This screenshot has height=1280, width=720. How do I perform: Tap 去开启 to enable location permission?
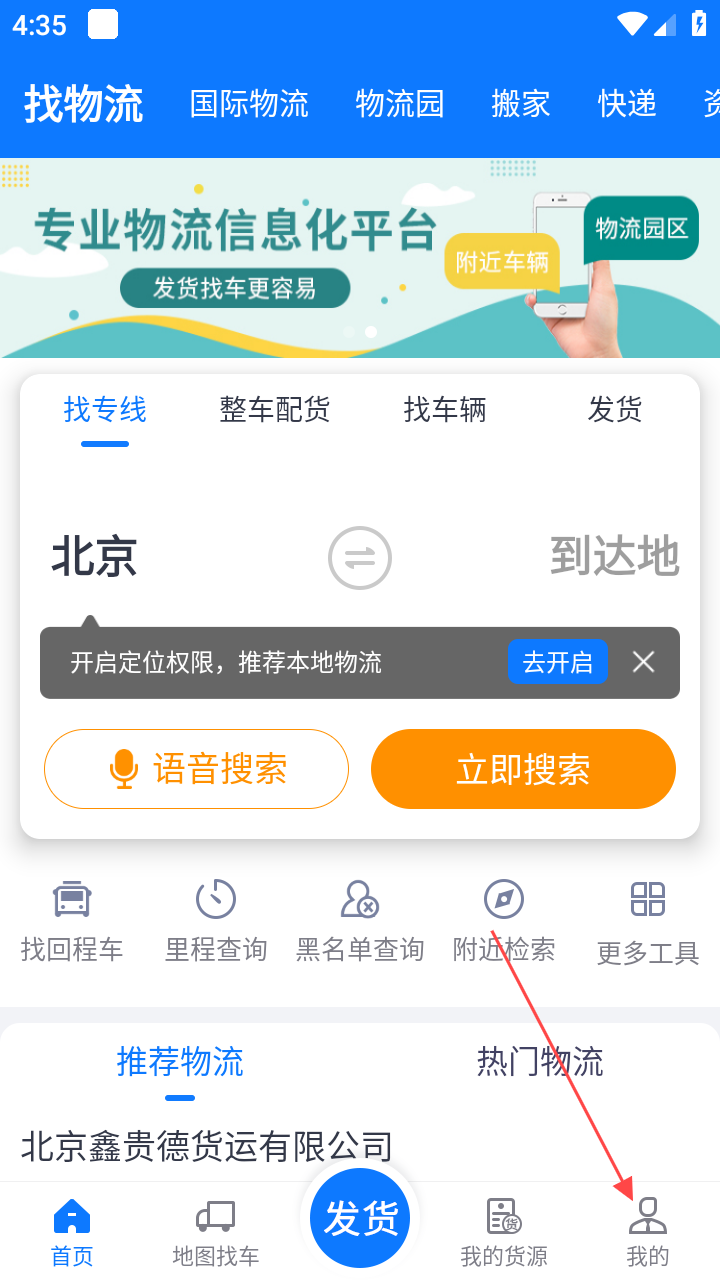(x=557, y=662)
